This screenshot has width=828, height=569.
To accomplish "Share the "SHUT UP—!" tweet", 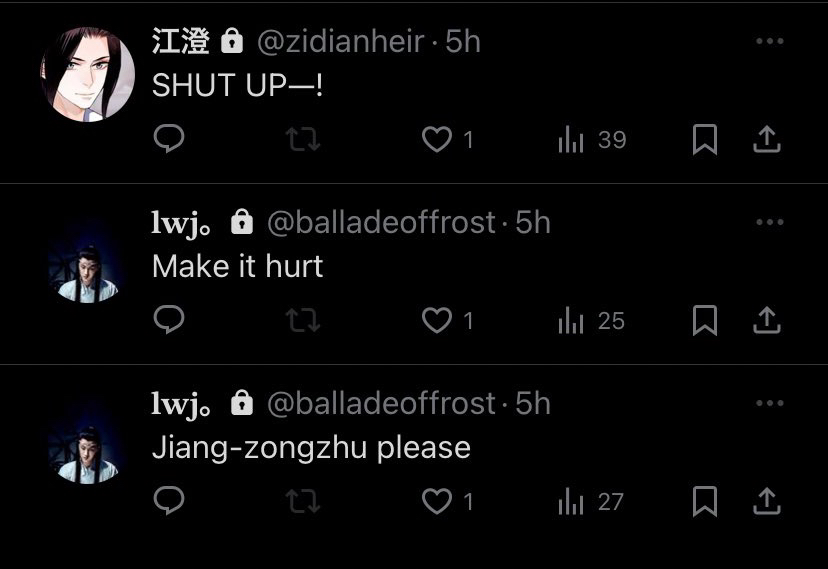I will 766,140.
